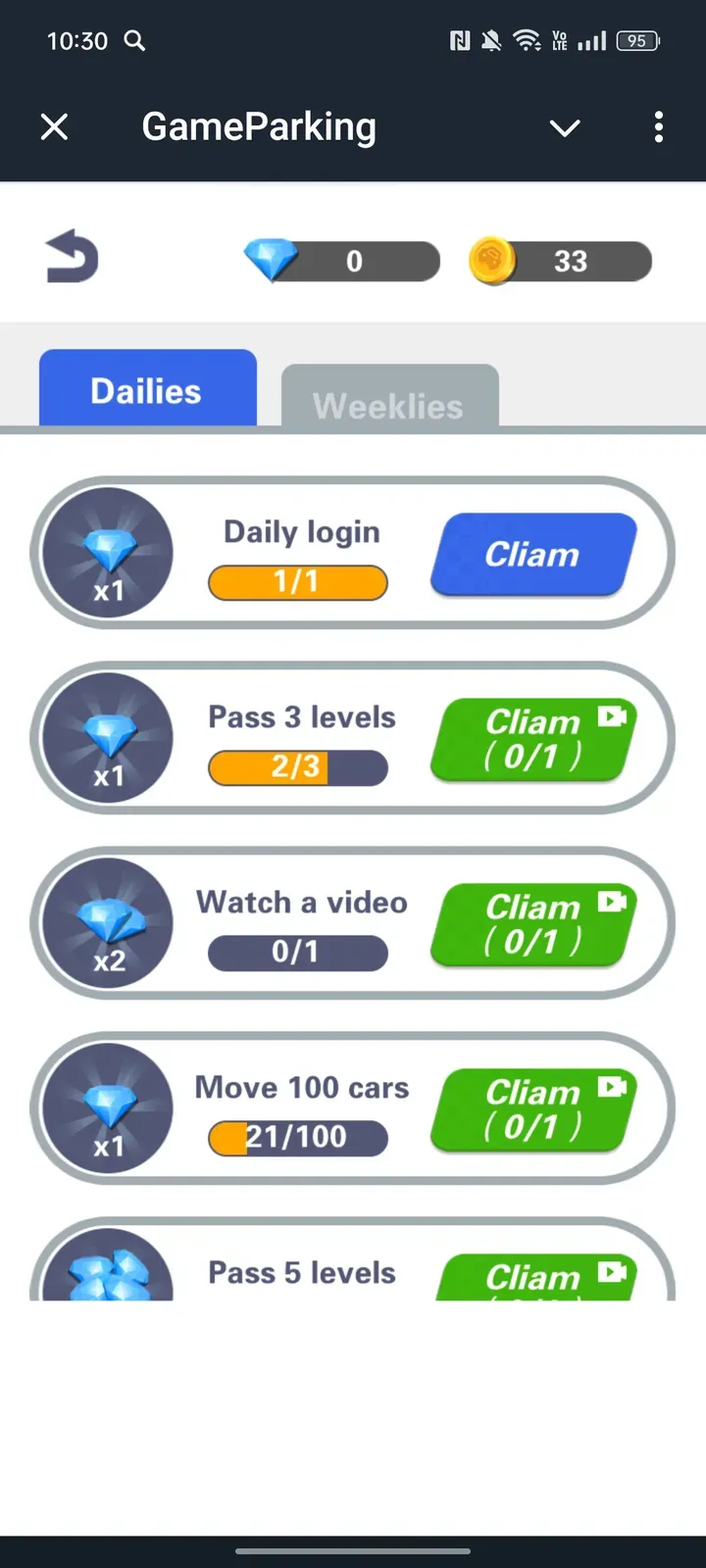Claim the Watch a video reward

pyautogui.click(x=532, y=924)
